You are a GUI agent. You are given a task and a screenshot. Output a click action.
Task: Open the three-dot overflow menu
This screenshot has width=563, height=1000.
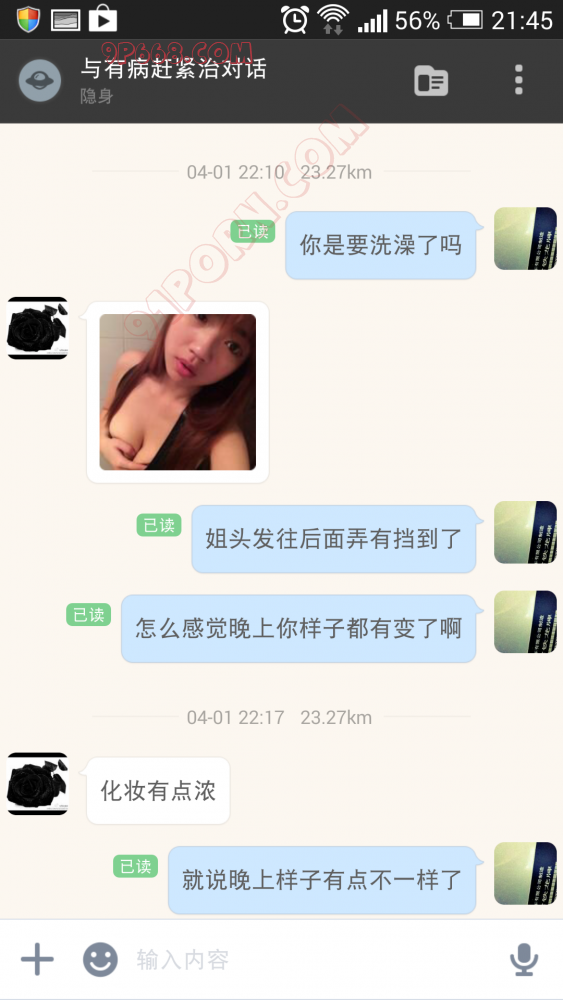coord(518,80)
